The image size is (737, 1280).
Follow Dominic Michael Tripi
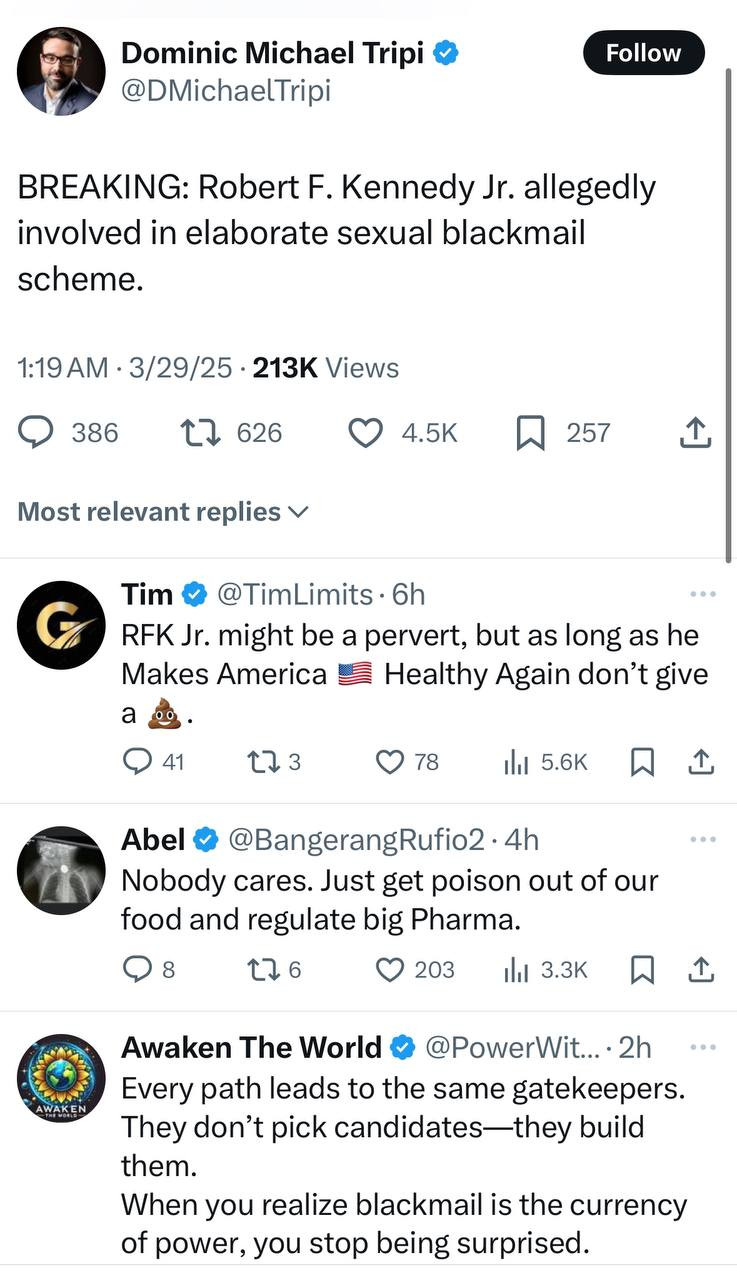[x=643, y=53]
